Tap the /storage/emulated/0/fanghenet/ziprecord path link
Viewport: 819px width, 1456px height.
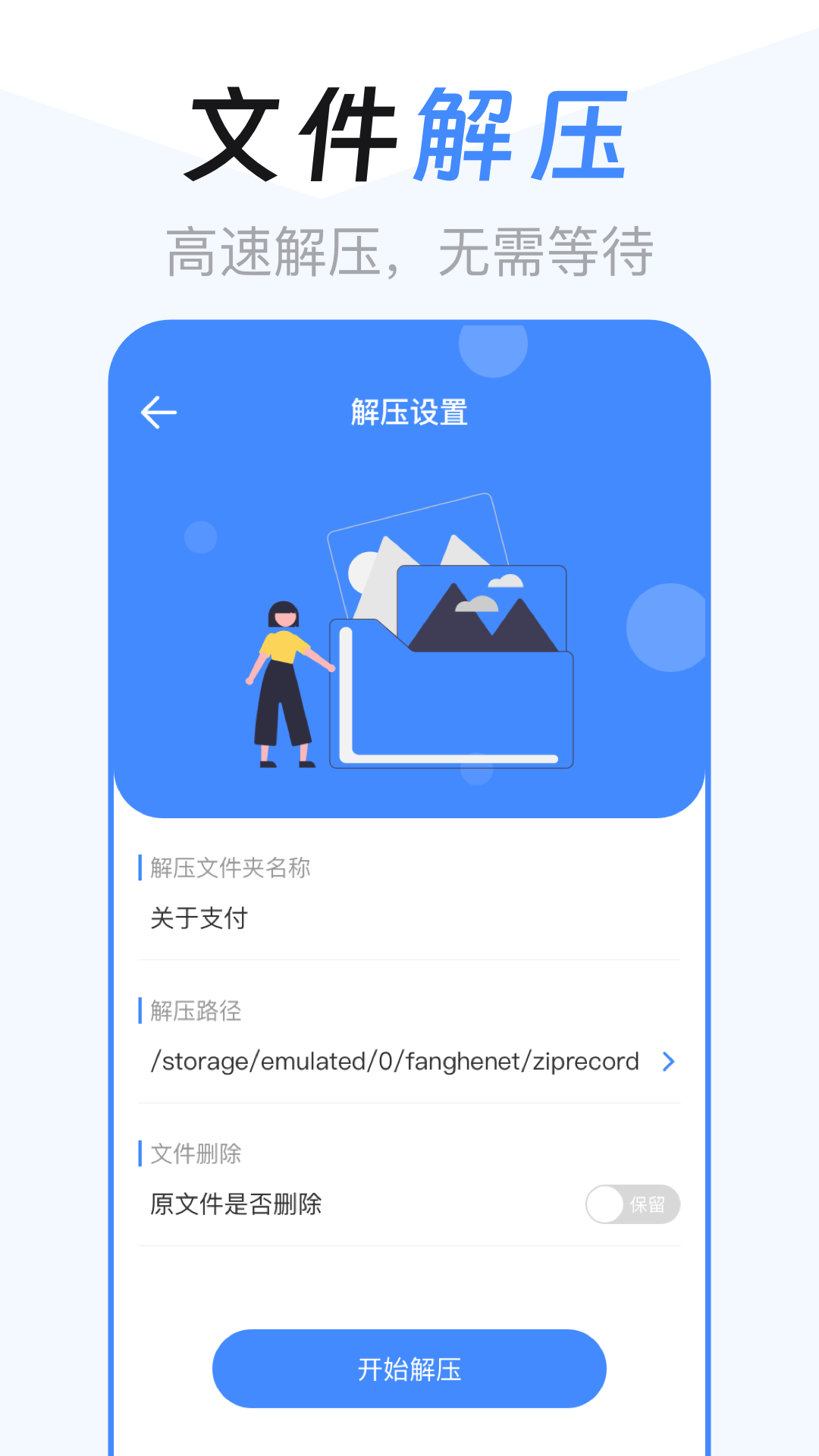[395, 1062]
